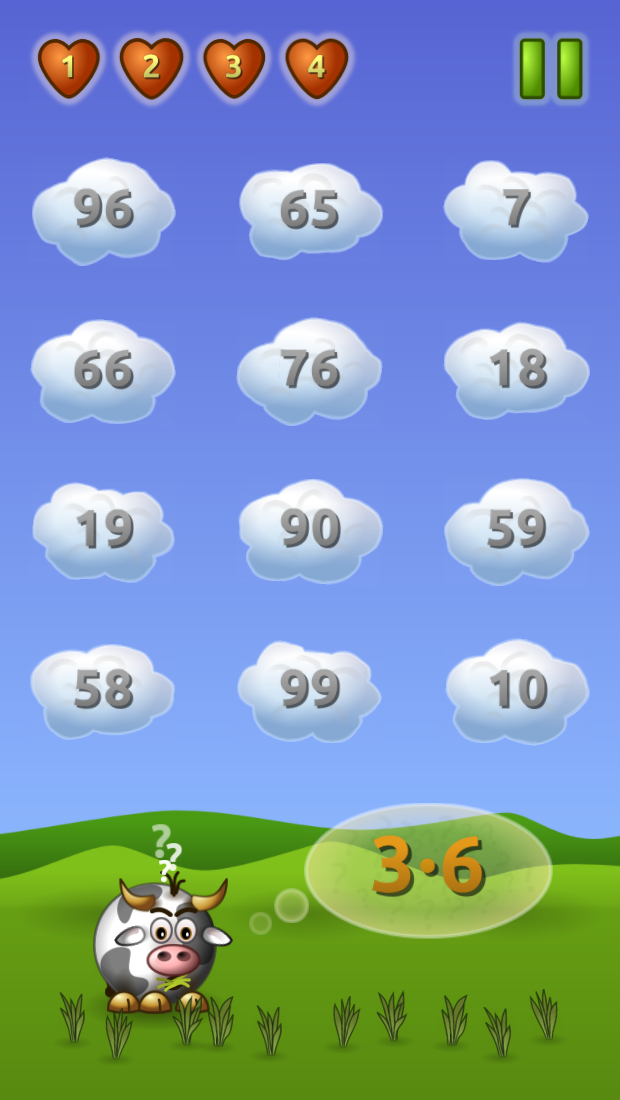This screenshot has width=620, height=1100.
Task: Choose the cloud showing 99
Action: click(310, 690)
